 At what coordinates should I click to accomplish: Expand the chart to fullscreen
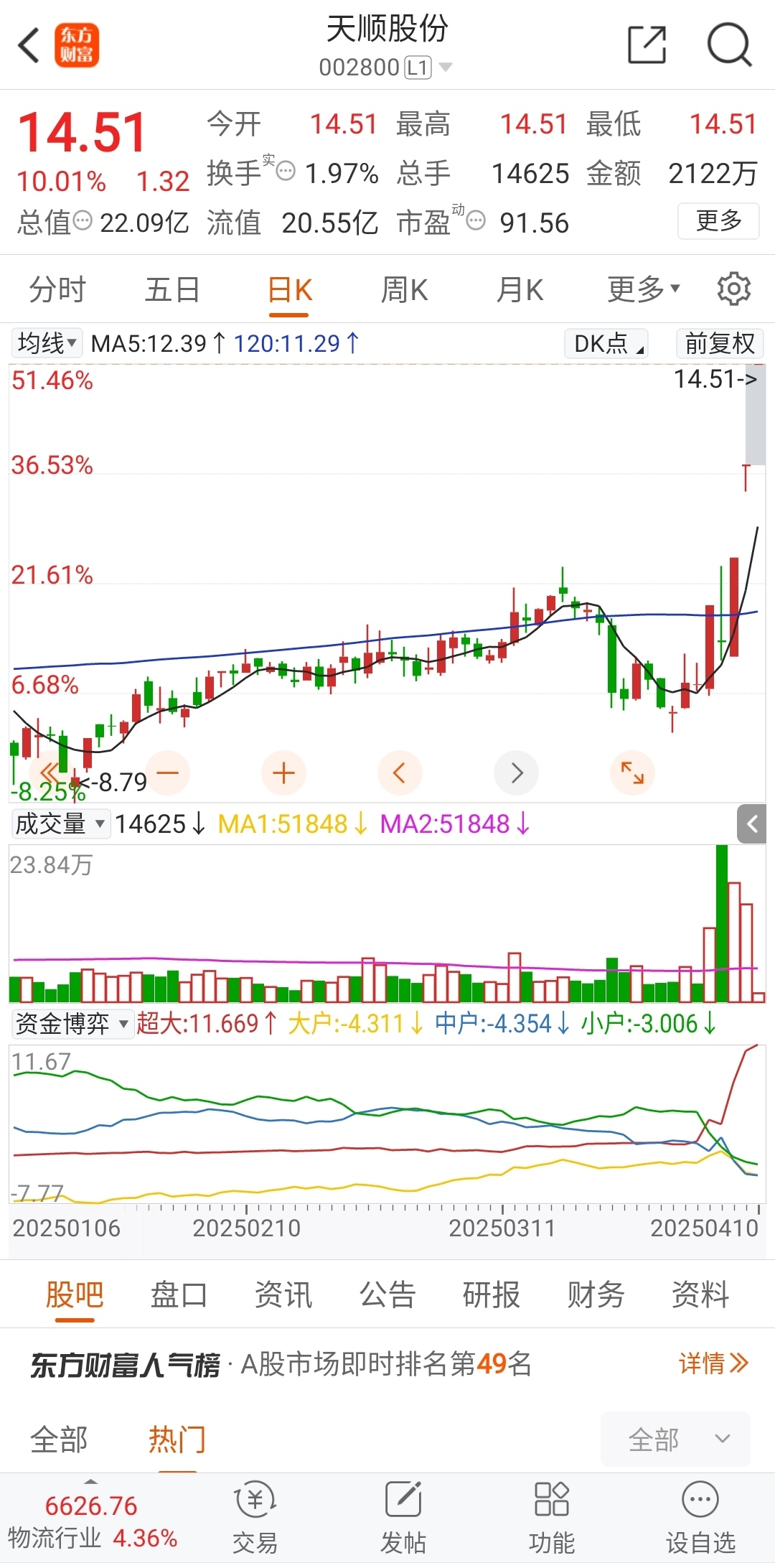tap(632, 773)
